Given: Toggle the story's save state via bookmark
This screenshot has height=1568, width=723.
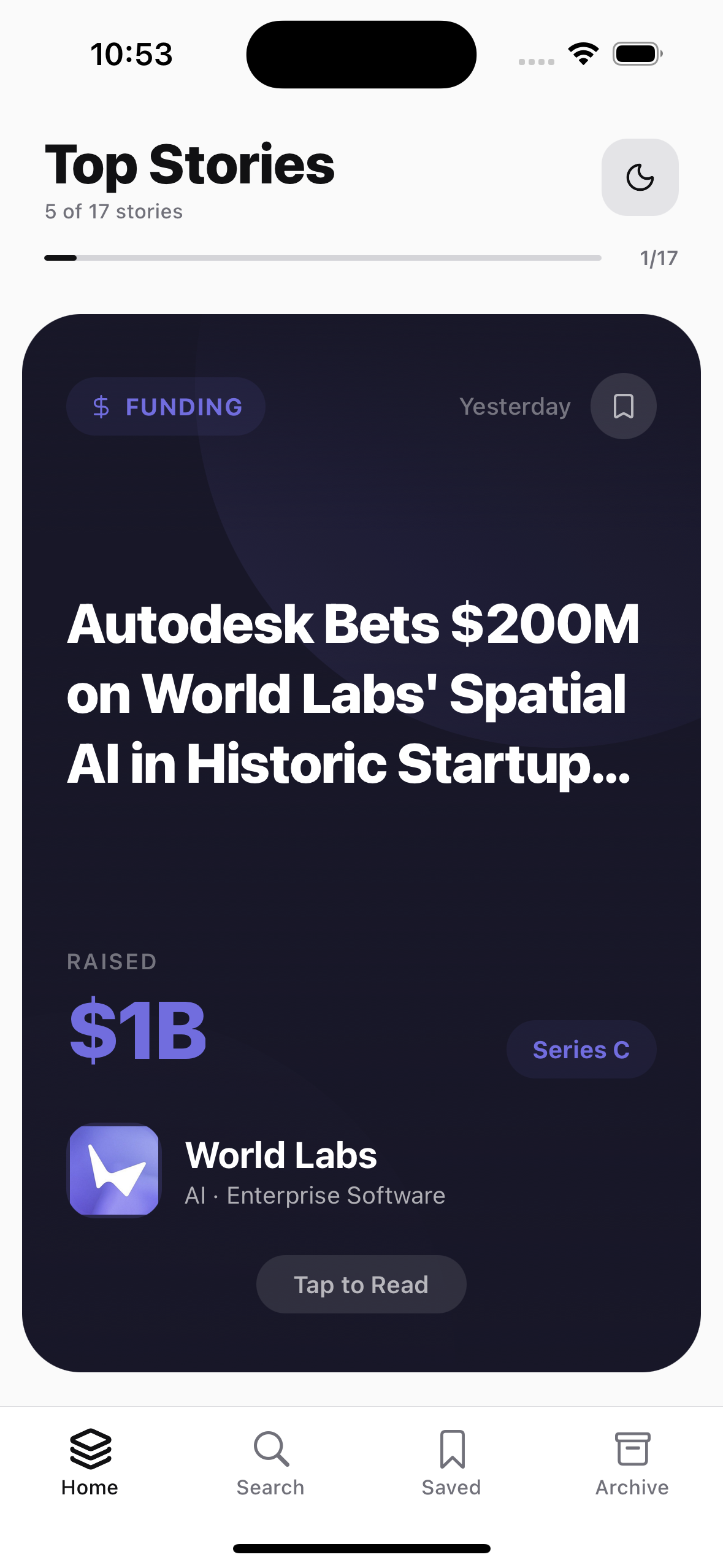Looking at the screenshot, I should point(623,405).
